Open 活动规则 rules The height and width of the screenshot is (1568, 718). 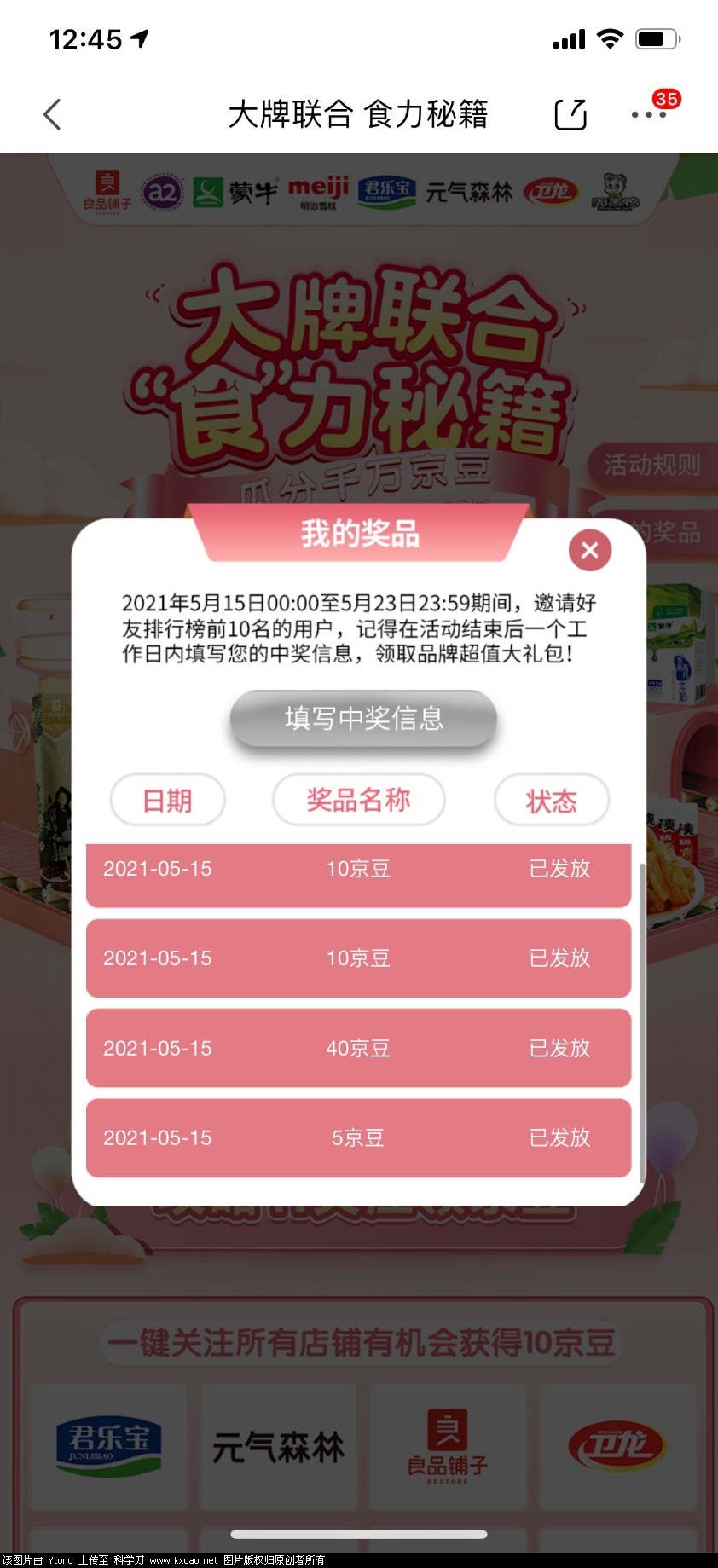click(x=652, y=465)
